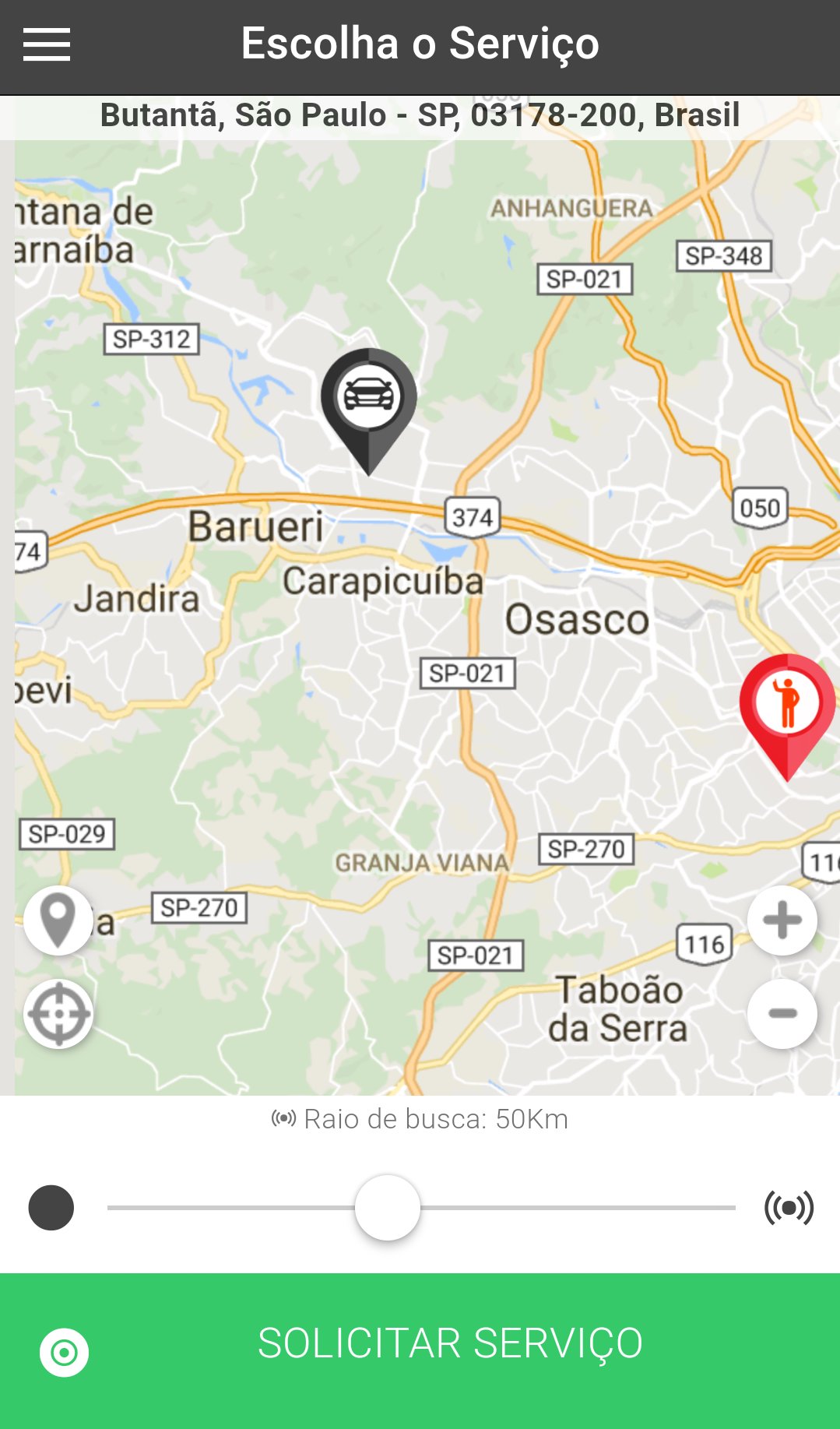Tap the search radius slider handle
This screenshot has height=1429, width=840.
click(x=388, y=1207)
